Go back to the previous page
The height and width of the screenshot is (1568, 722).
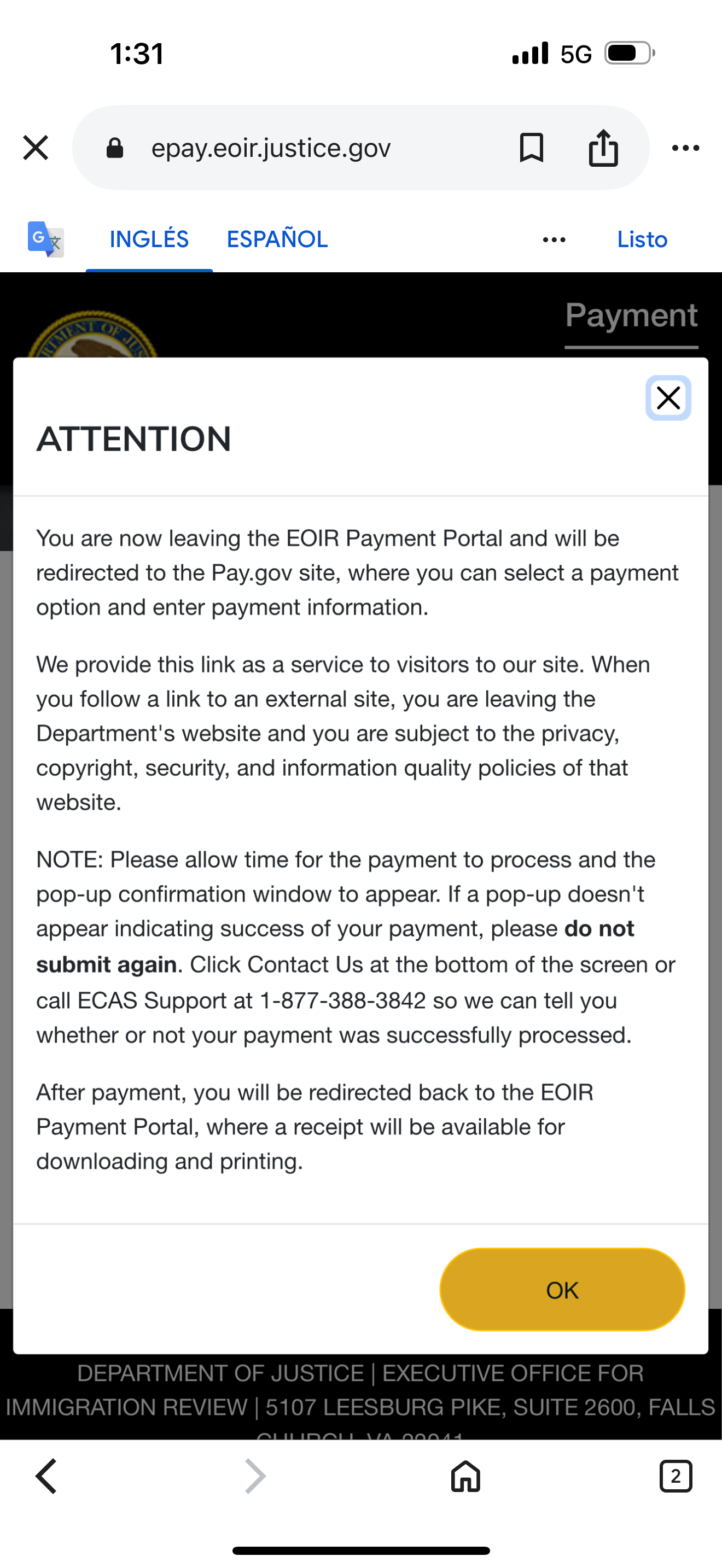(47, 1476)
